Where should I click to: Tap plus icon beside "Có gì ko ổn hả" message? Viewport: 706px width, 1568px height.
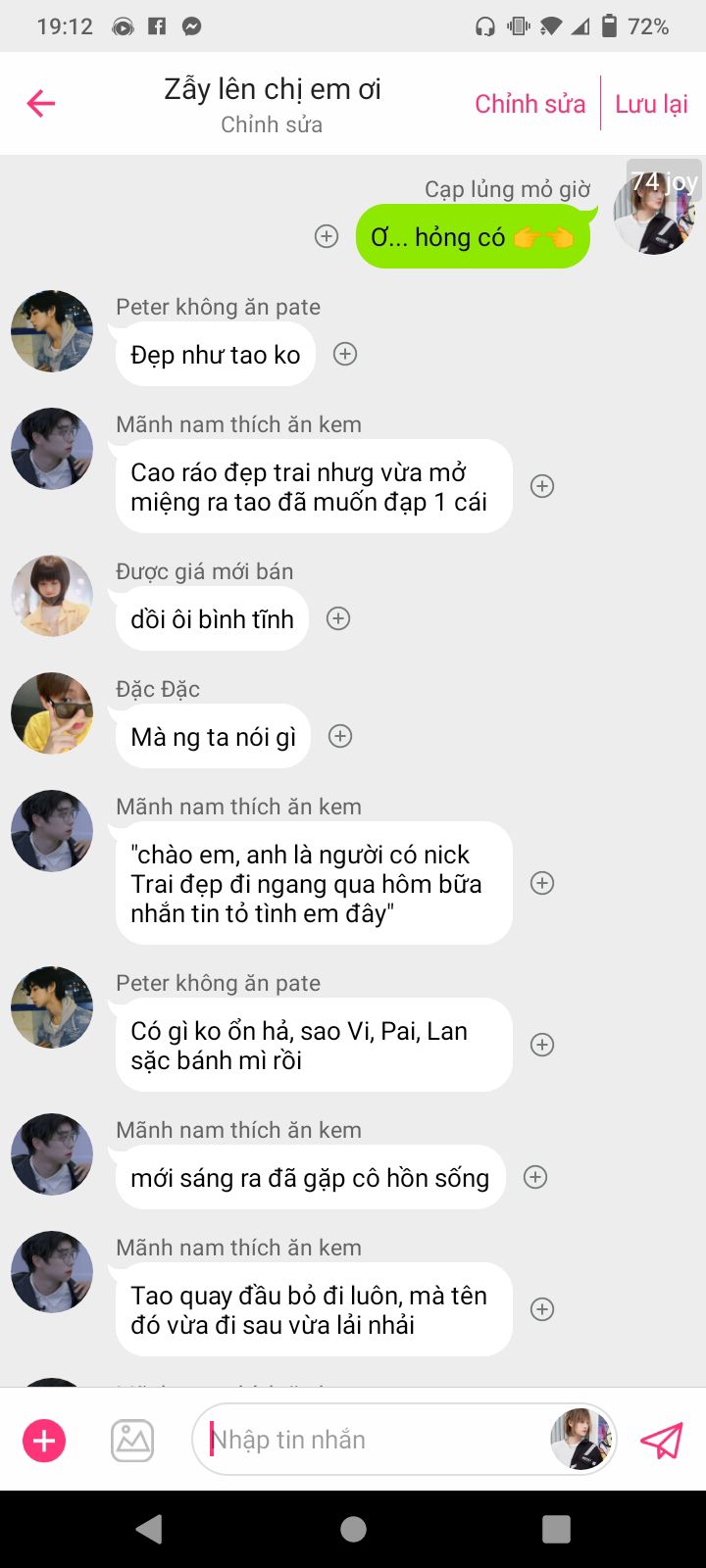[542, 1045]
